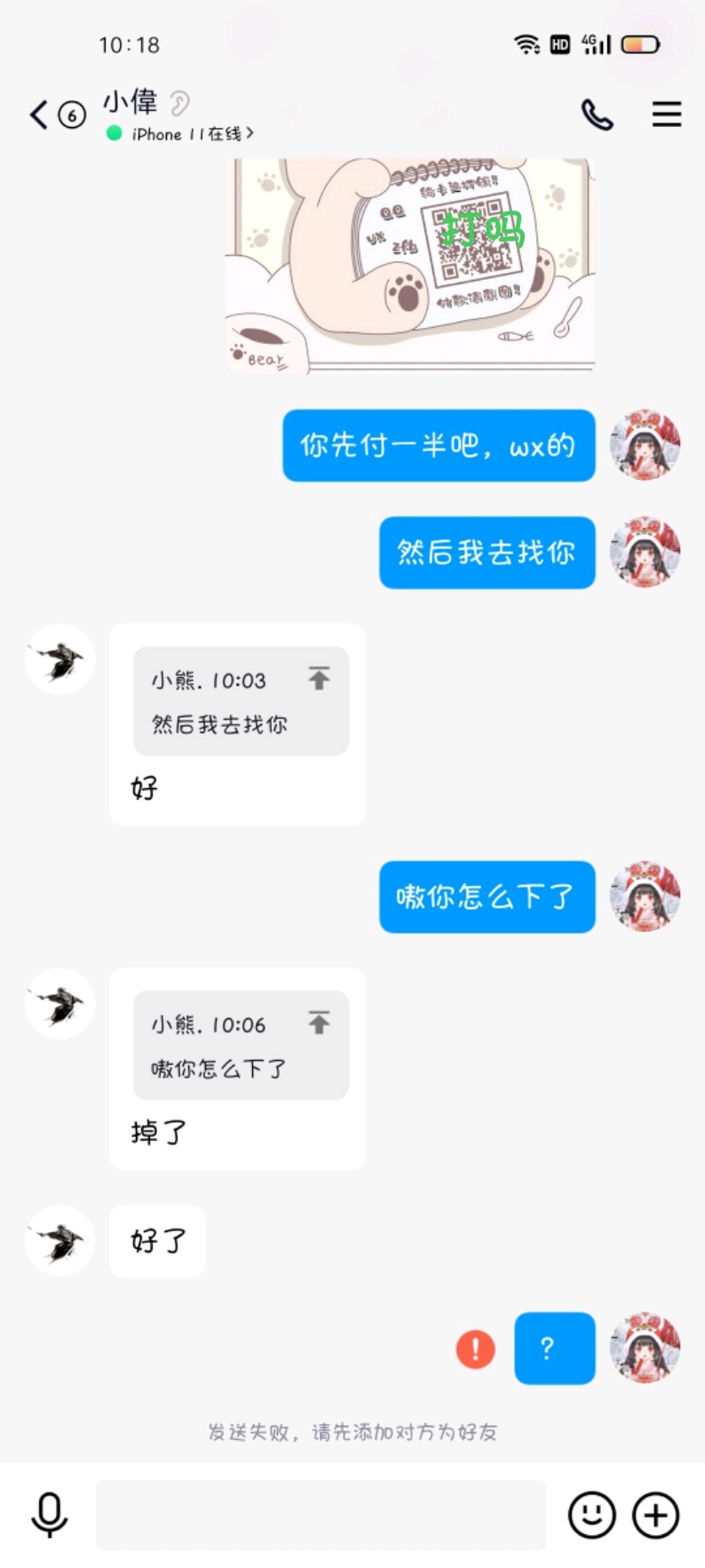The width and height of the screenshot is (705, 1568).
Task: Focus the message text field
Action: pyautogui.click(x=321, y=1515)
